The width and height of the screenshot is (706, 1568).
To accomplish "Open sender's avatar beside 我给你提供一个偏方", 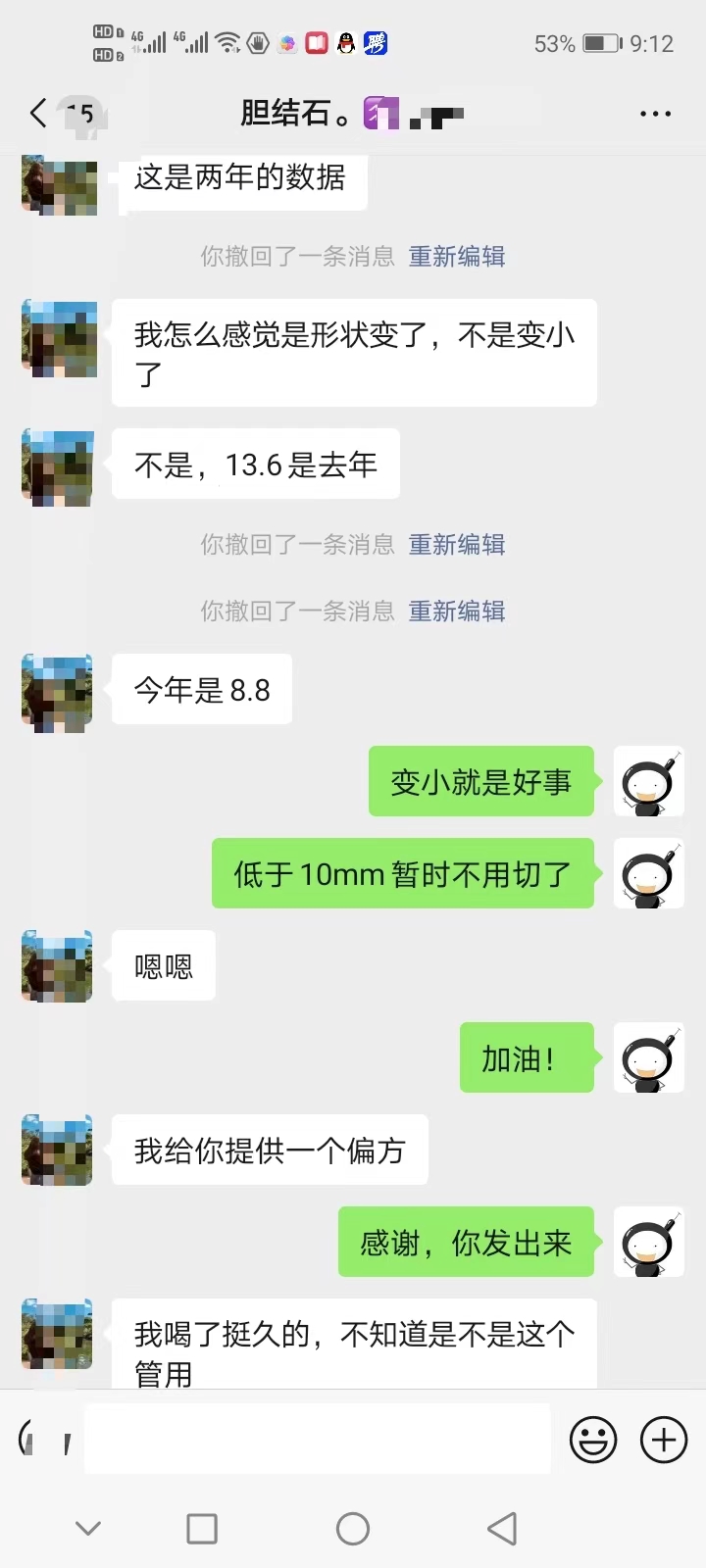I will tap(58, 1151).
